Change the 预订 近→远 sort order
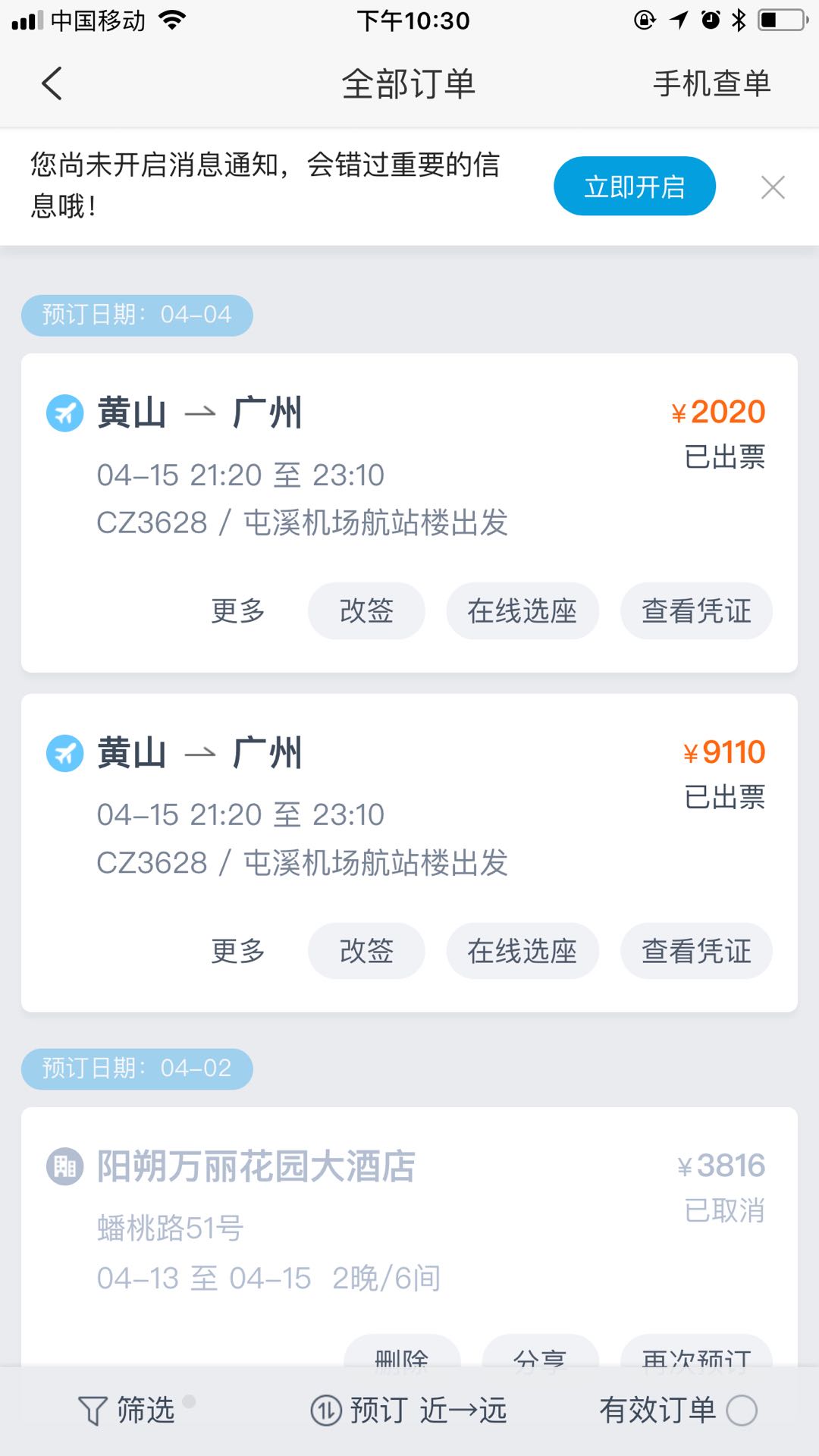Viewport: 819px width, 1456px height. coord(409,1410)
